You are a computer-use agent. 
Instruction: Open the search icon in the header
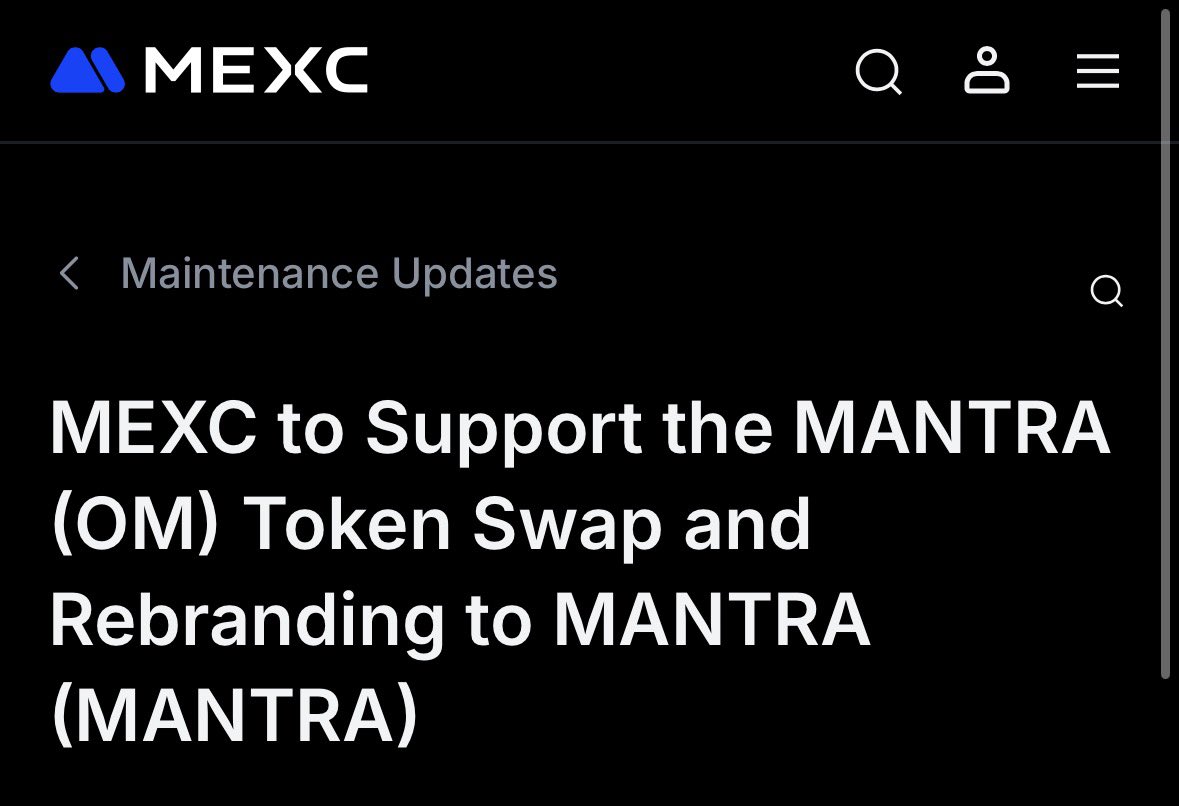(x=879, y=72)
